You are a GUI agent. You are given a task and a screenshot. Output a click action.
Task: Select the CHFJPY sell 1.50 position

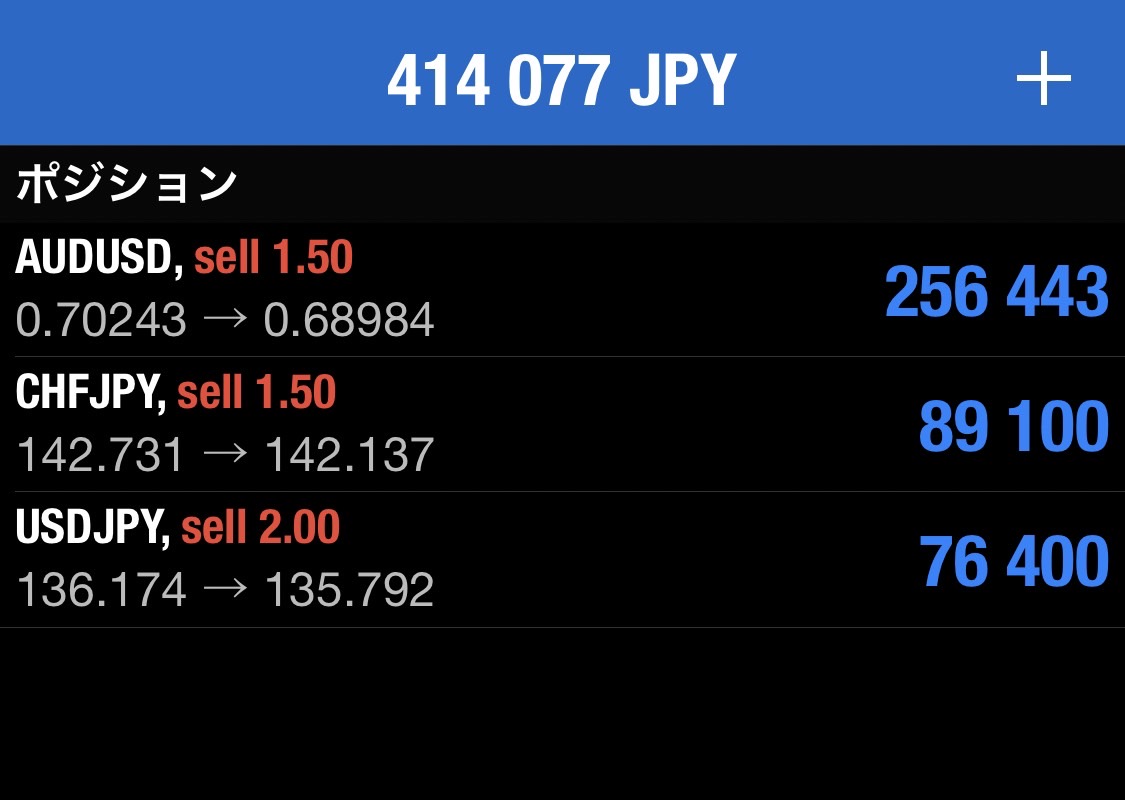(x=562, y=424)
